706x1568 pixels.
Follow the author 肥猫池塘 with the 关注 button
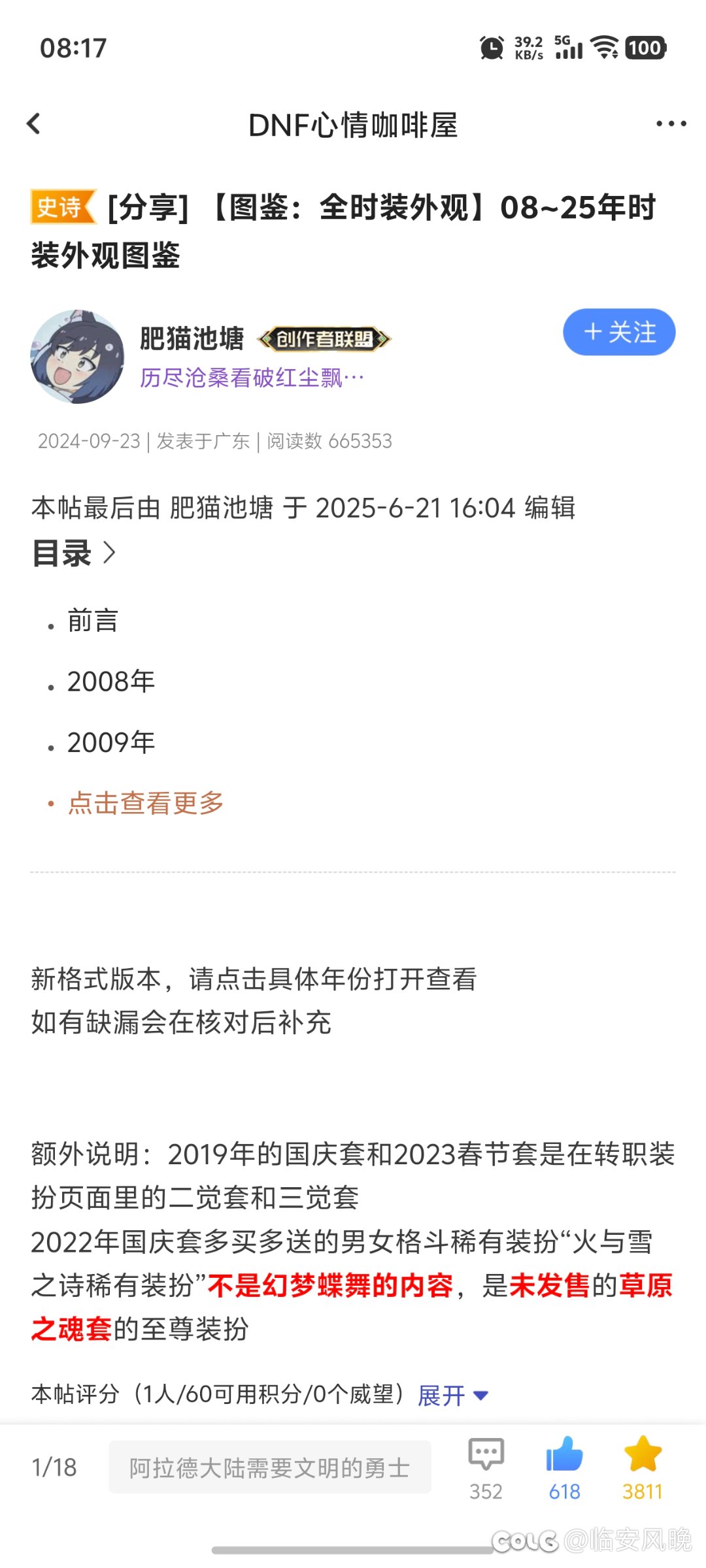619,332
